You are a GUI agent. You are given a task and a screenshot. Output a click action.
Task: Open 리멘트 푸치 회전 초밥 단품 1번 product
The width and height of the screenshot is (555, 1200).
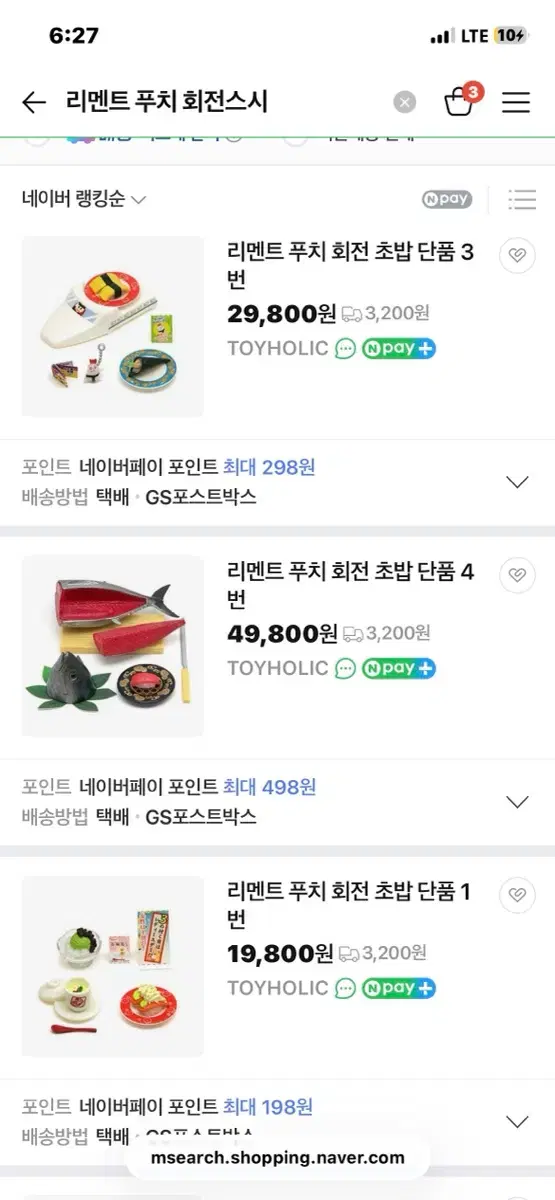point(350,905)
